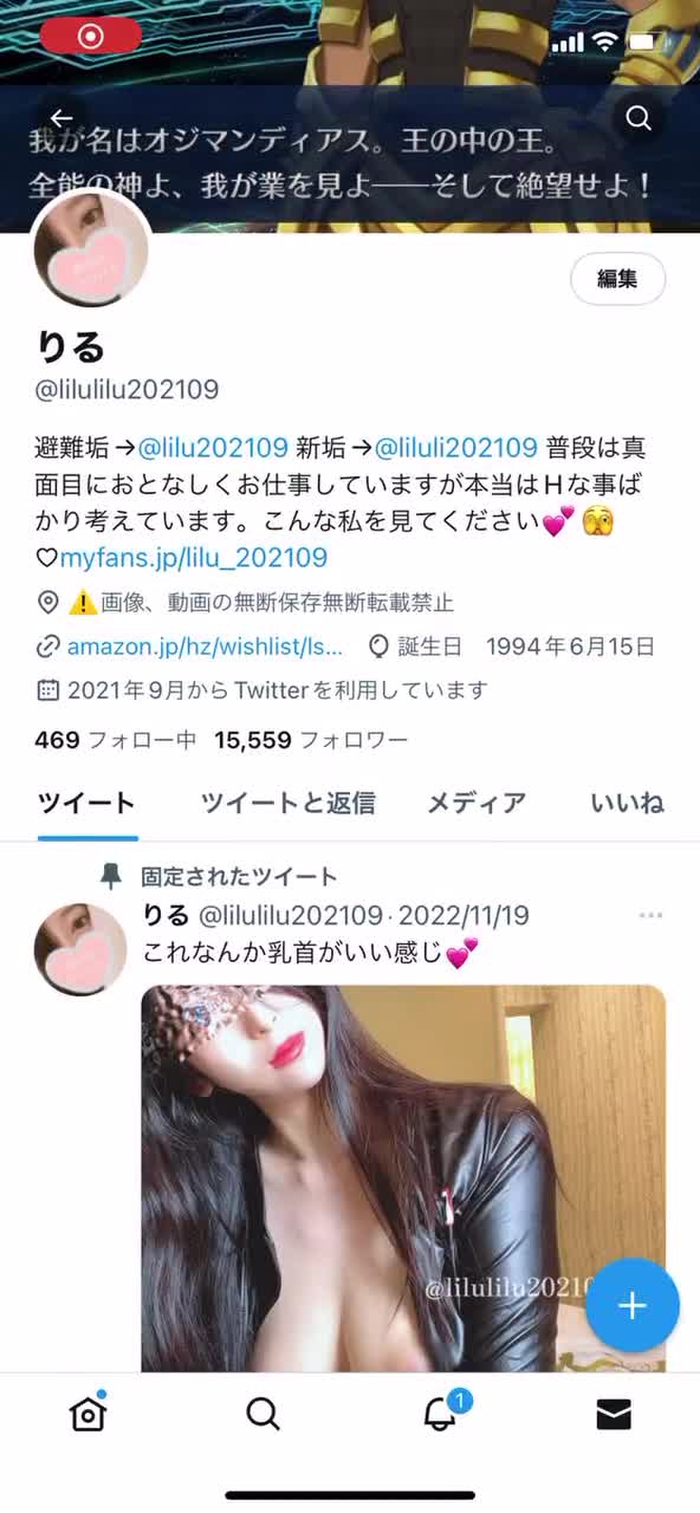Open the bottom search tab
This screenshot has width=700, height=1513.
[x=262, y=1413]
